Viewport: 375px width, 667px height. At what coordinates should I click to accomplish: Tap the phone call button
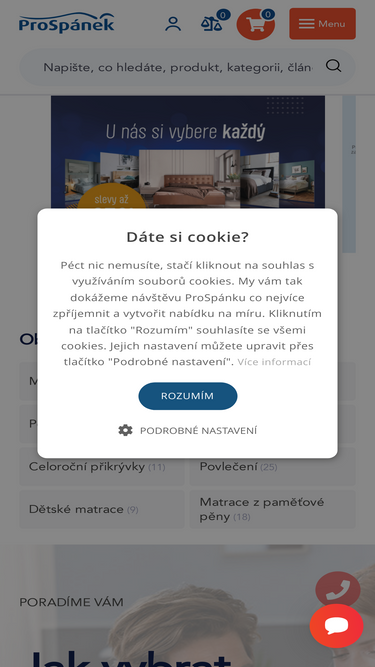click(338, 590)
